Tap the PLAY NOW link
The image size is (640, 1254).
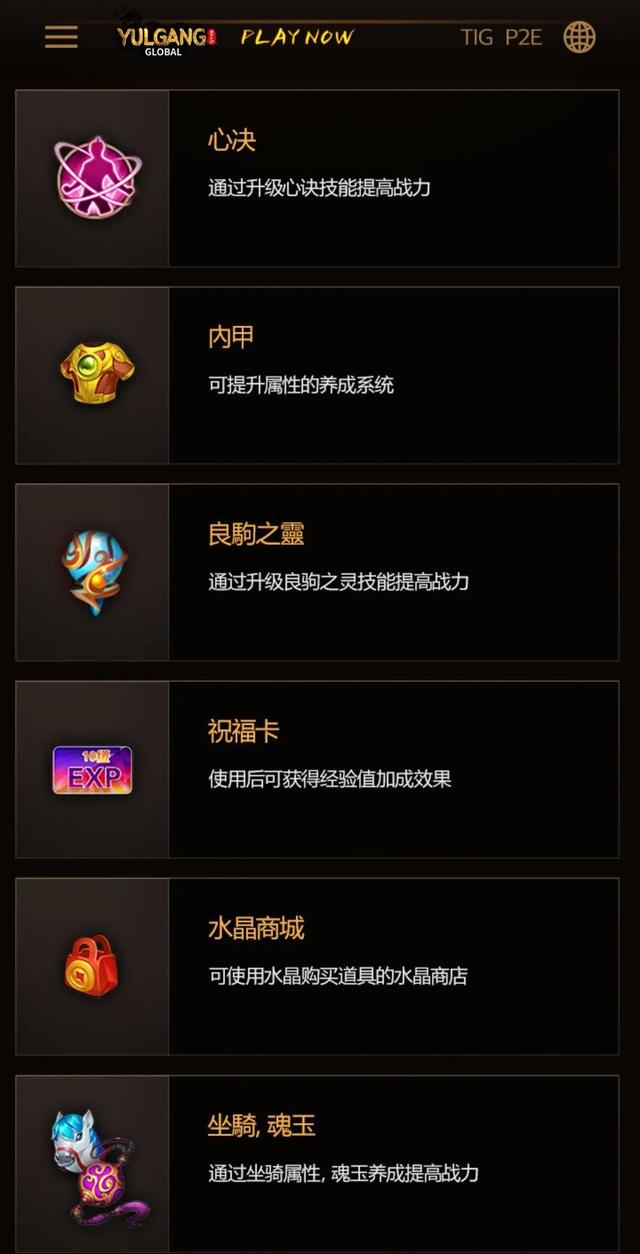pyautogui.click(x=297, y=37)
